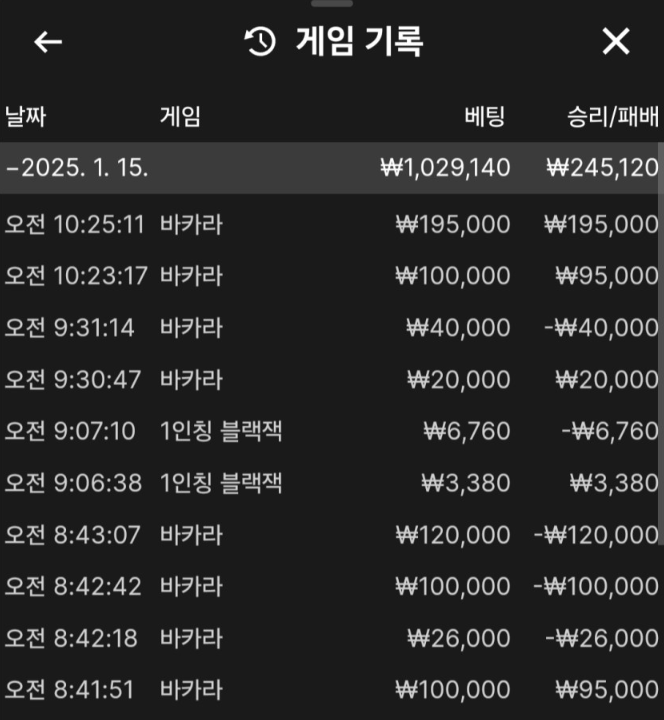
Task: Open the 오전 8:42:18 바카라 record
Action: tap(332, 639)
